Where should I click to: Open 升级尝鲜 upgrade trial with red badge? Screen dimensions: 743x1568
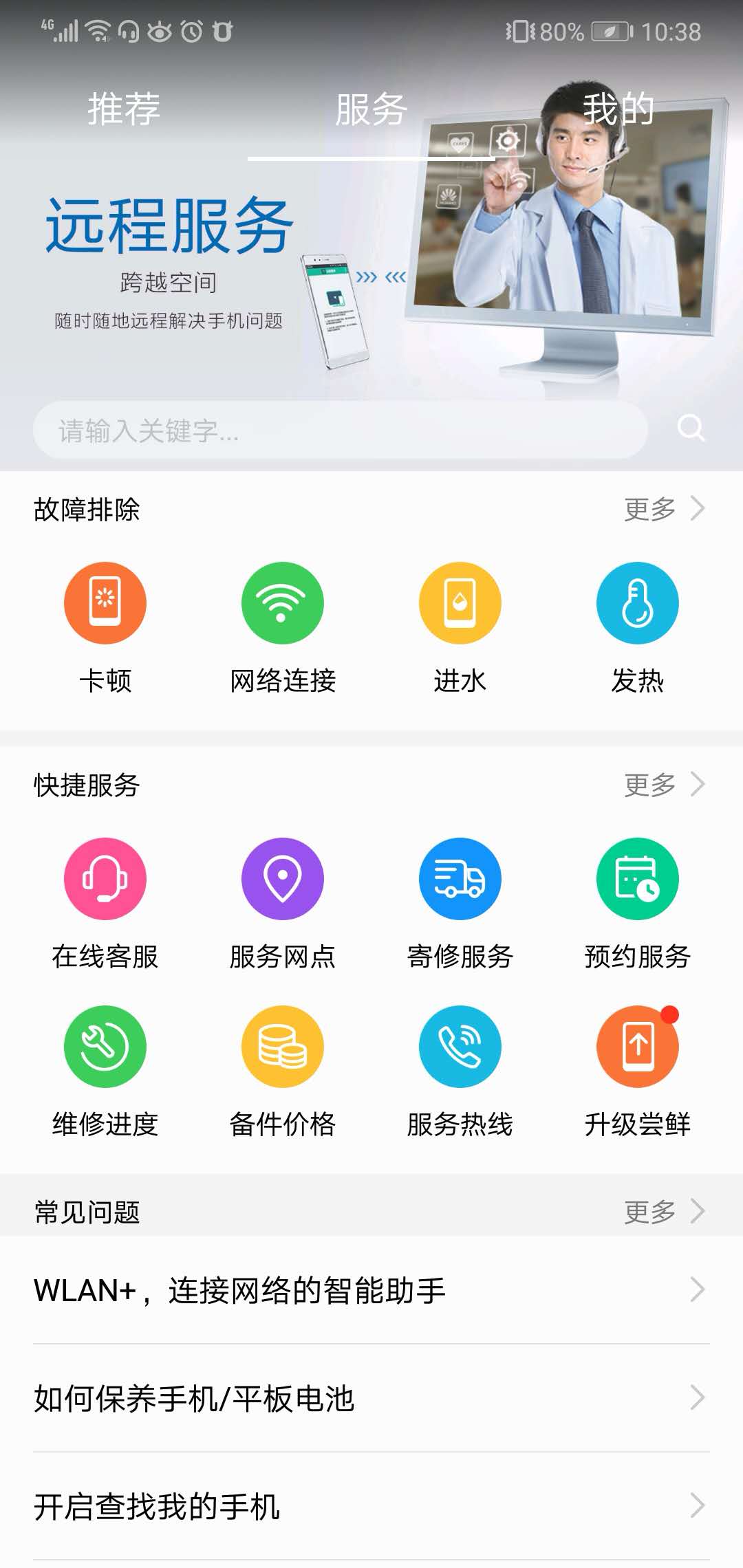(638, 1047)
